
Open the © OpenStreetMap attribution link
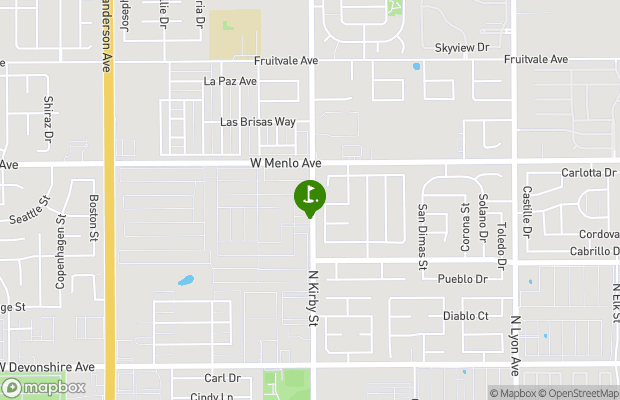pos(580,393)
